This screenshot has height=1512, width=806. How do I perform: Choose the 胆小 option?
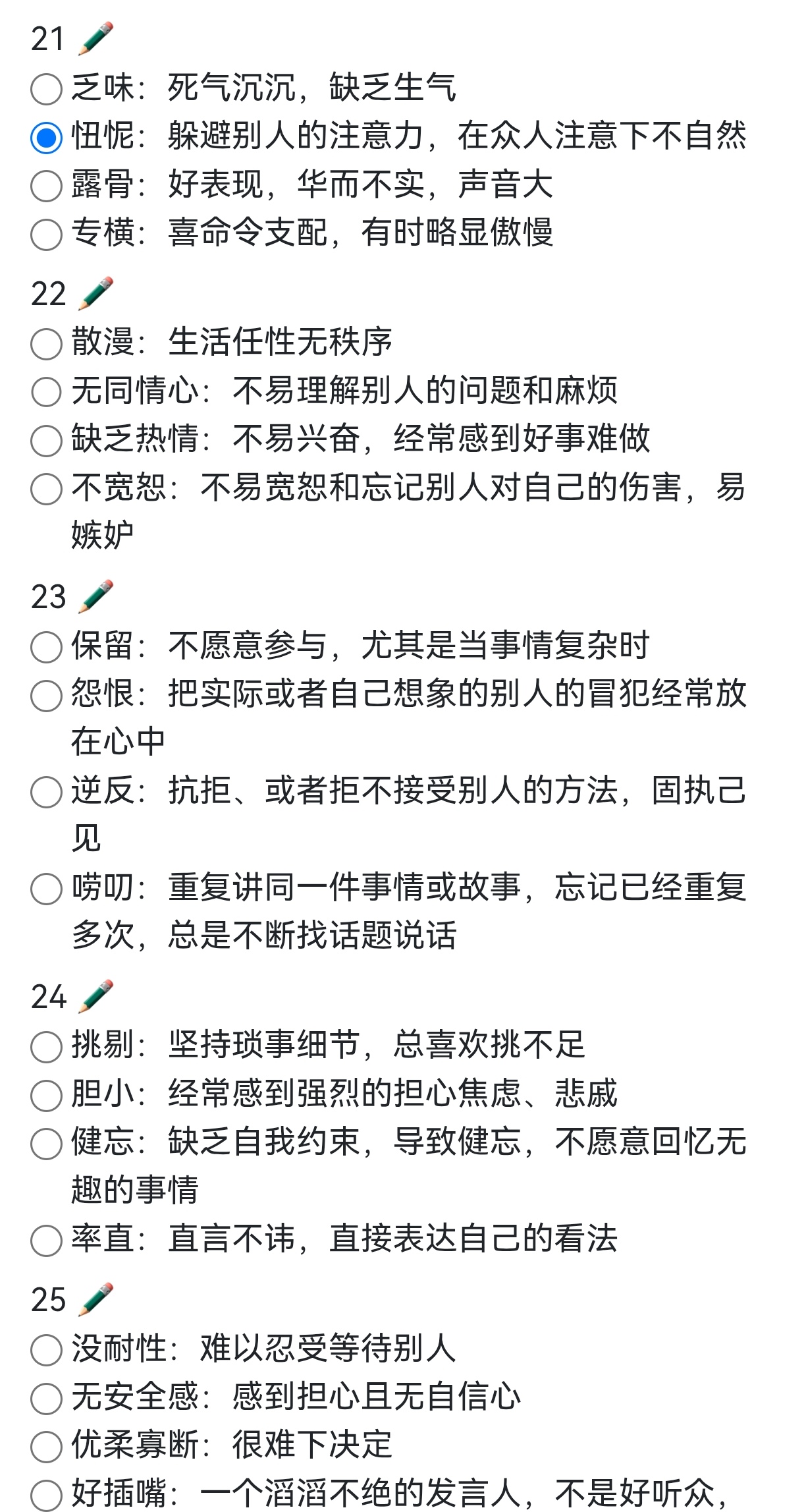[46, 1095]
